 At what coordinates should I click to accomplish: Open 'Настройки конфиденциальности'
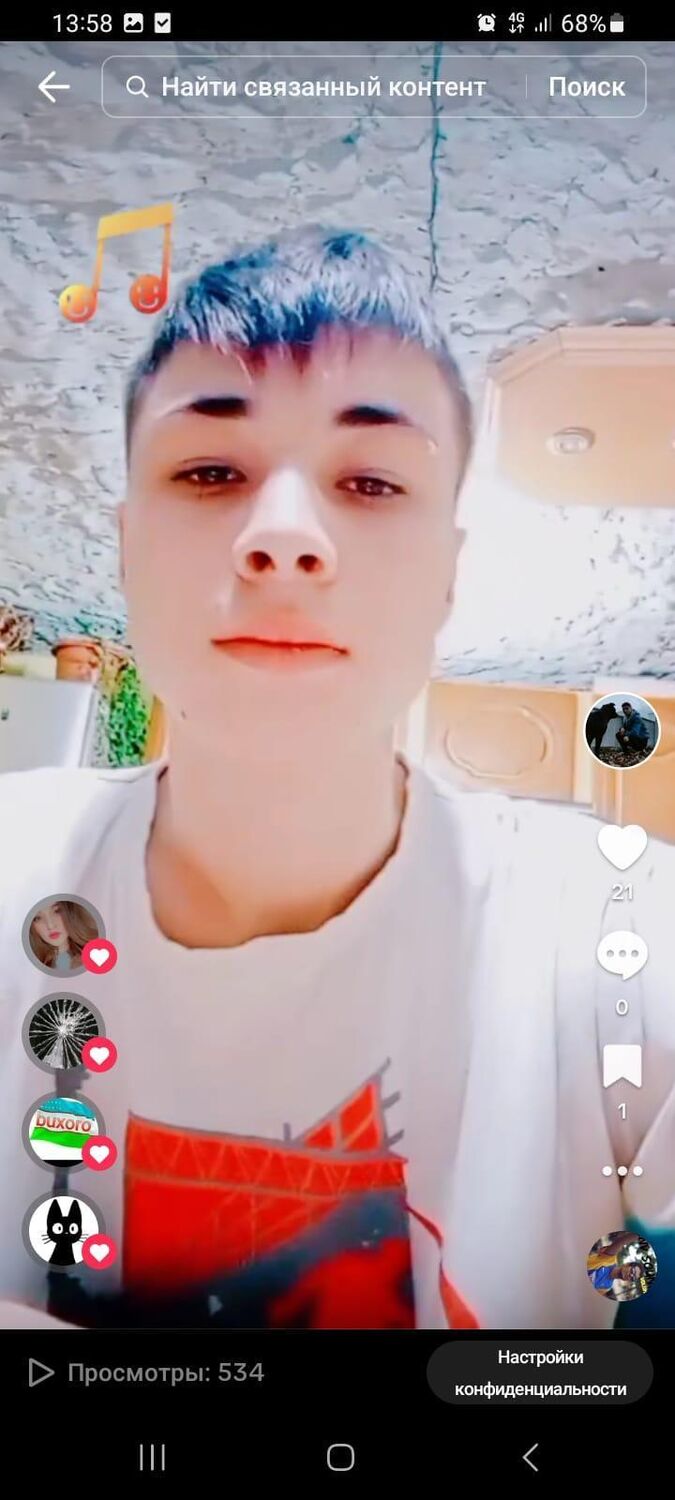click(540, 1373)
